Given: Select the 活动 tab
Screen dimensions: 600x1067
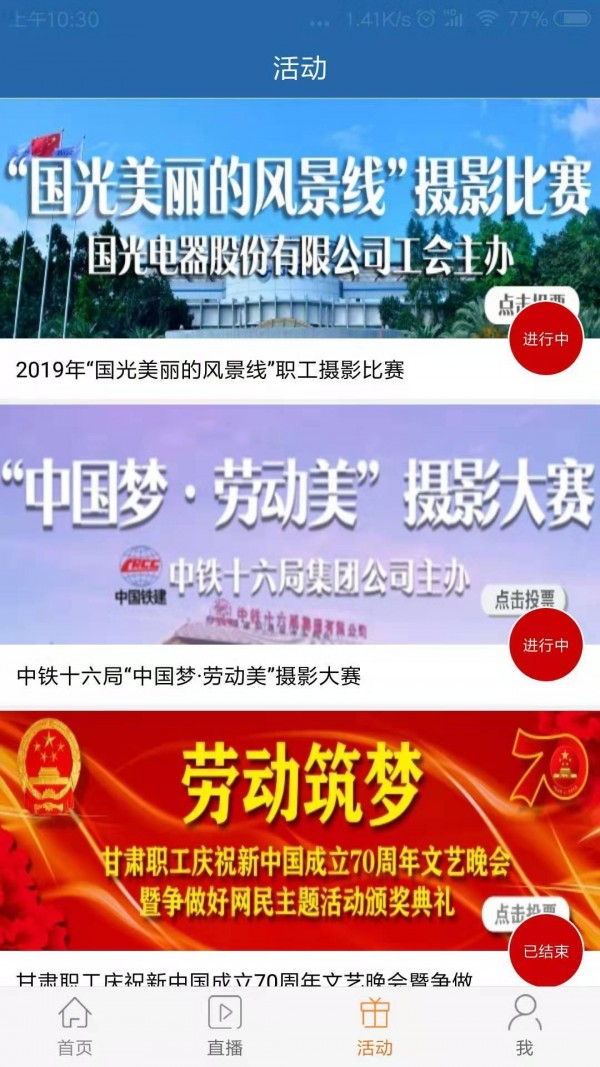Looking at the screenshot, I should [x=375, y=1026].
